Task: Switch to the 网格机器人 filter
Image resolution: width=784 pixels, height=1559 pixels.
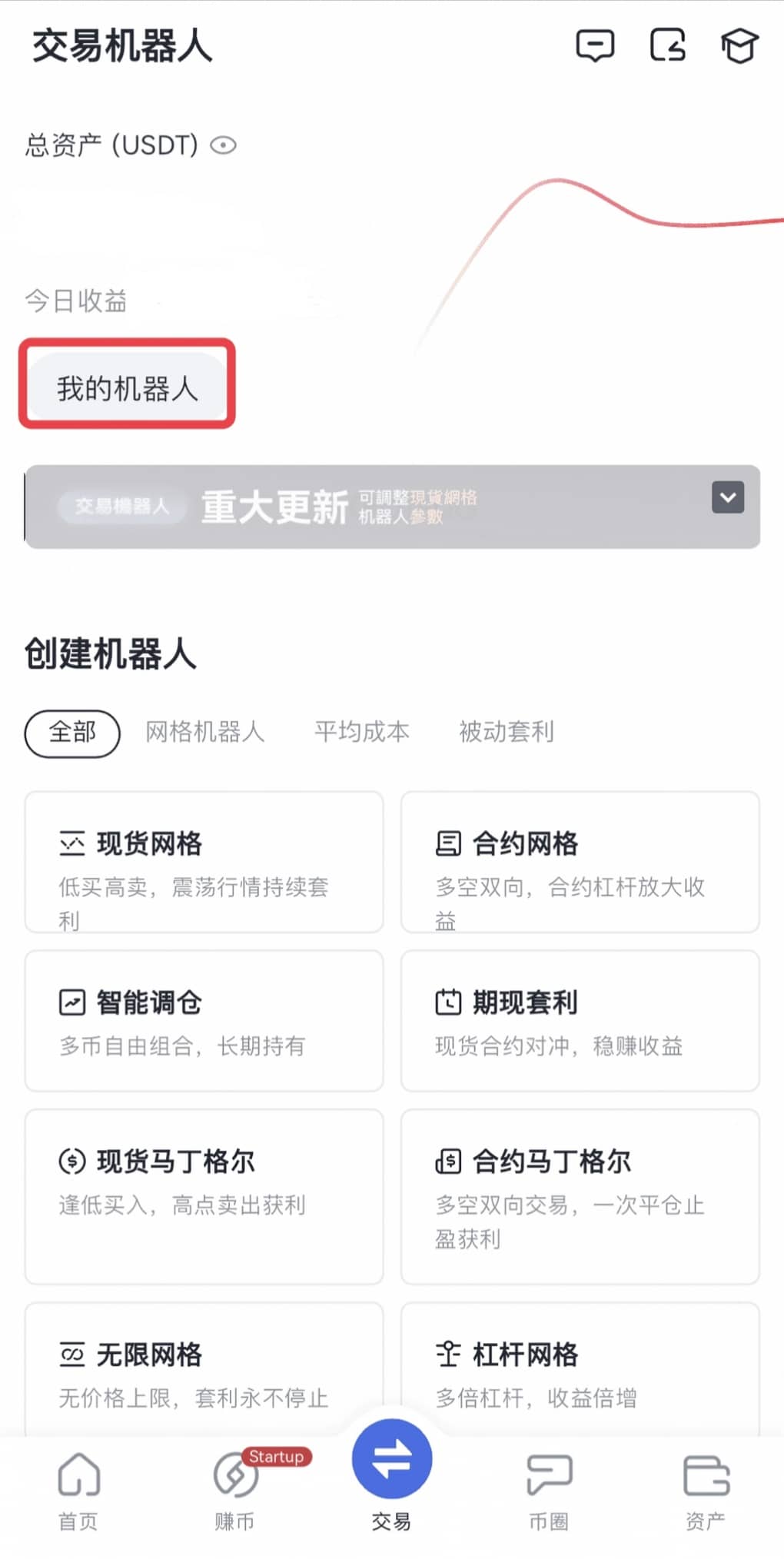Action: pyautogui.click(x=204, y=733)
